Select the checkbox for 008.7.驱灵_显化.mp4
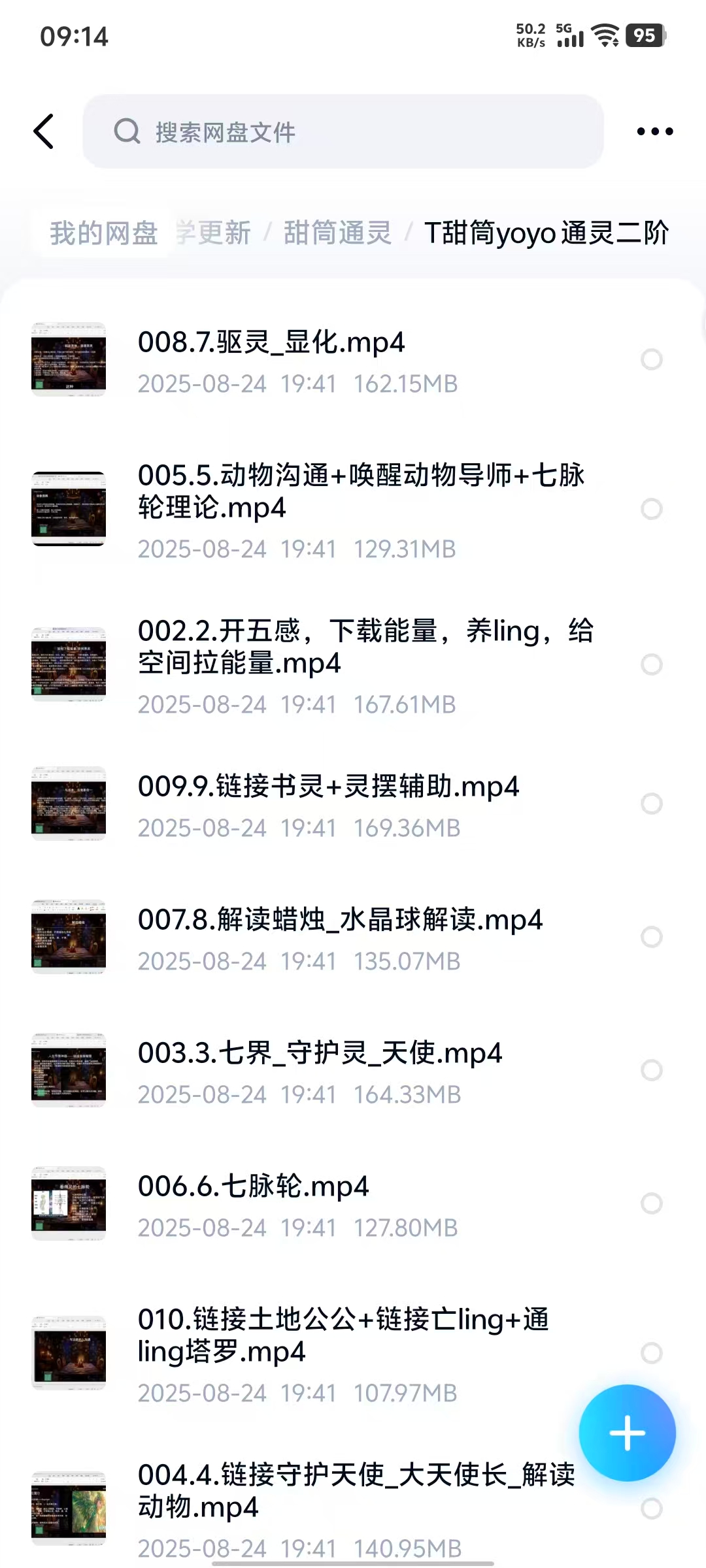This screenshot has width=706, height=1568. tap(651, 359)
